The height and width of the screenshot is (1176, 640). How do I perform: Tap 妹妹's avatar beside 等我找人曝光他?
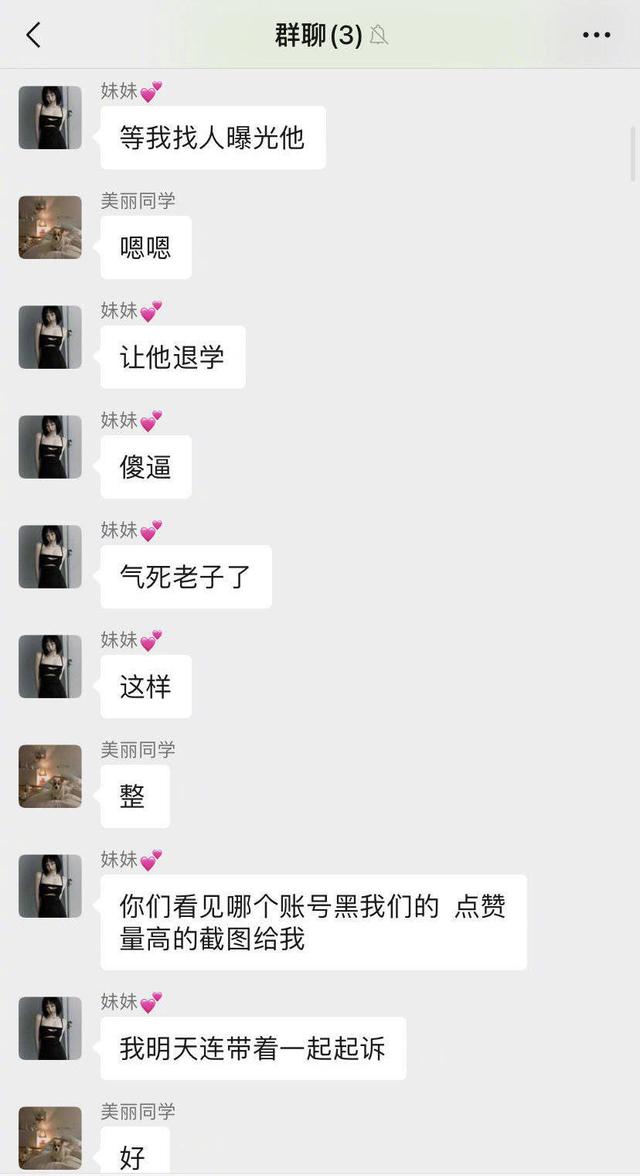tap(50, 117)
